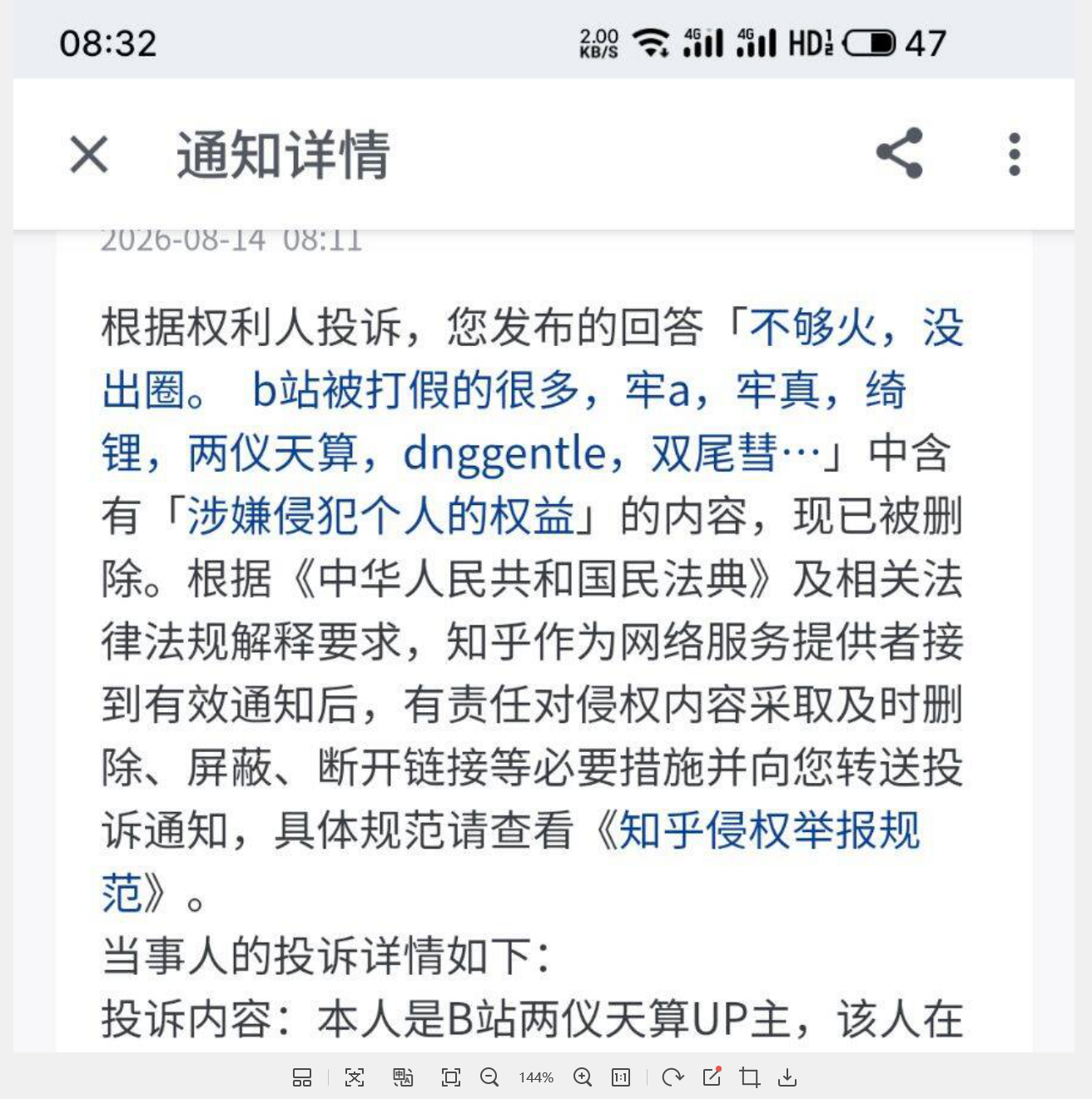
Task: Zoom out in the image viewer toolbar
Action: tap(489, 1077)
